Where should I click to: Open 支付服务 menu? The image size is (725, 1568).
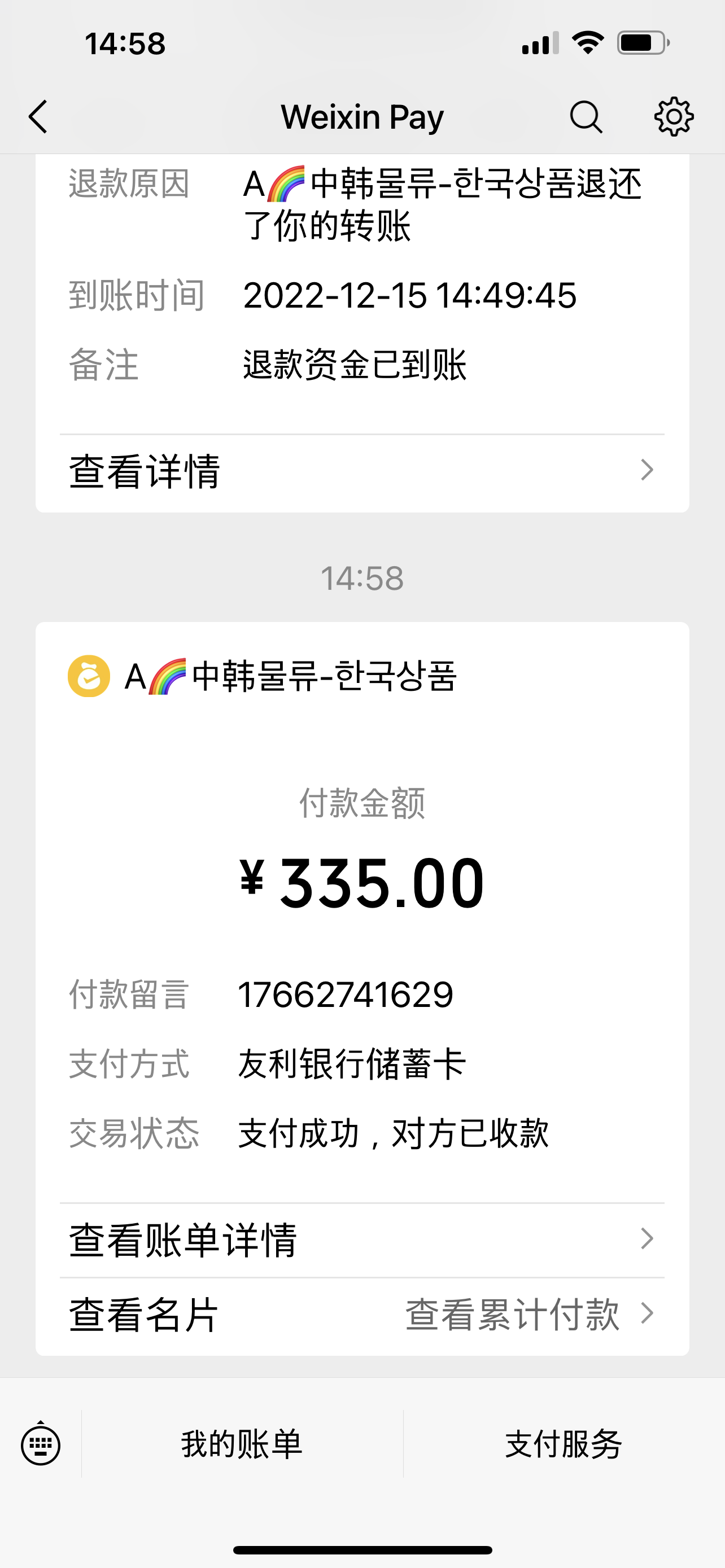point(564,1444)
